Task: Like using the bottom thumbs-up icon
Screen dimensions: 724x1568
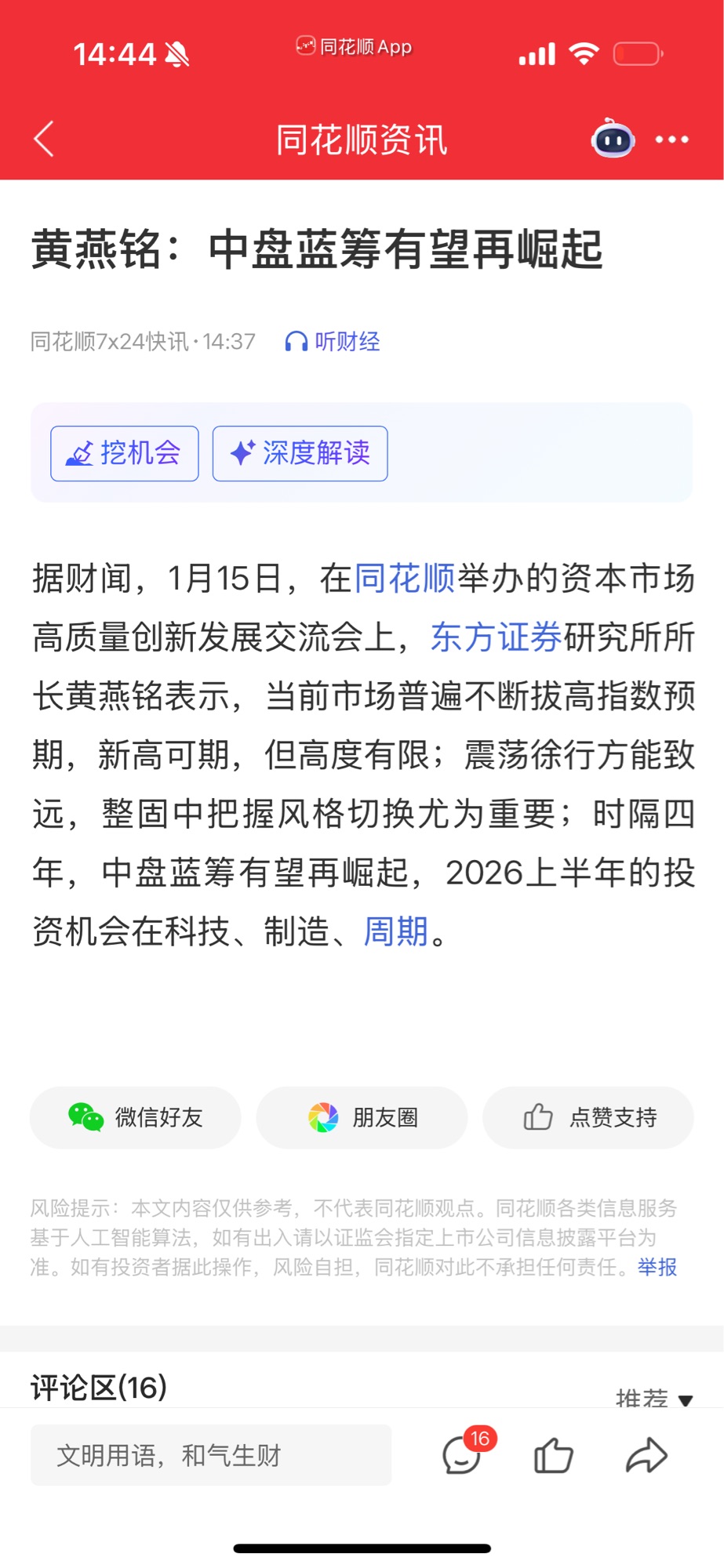Action: pyautogui.click(x=554, y=1456)
